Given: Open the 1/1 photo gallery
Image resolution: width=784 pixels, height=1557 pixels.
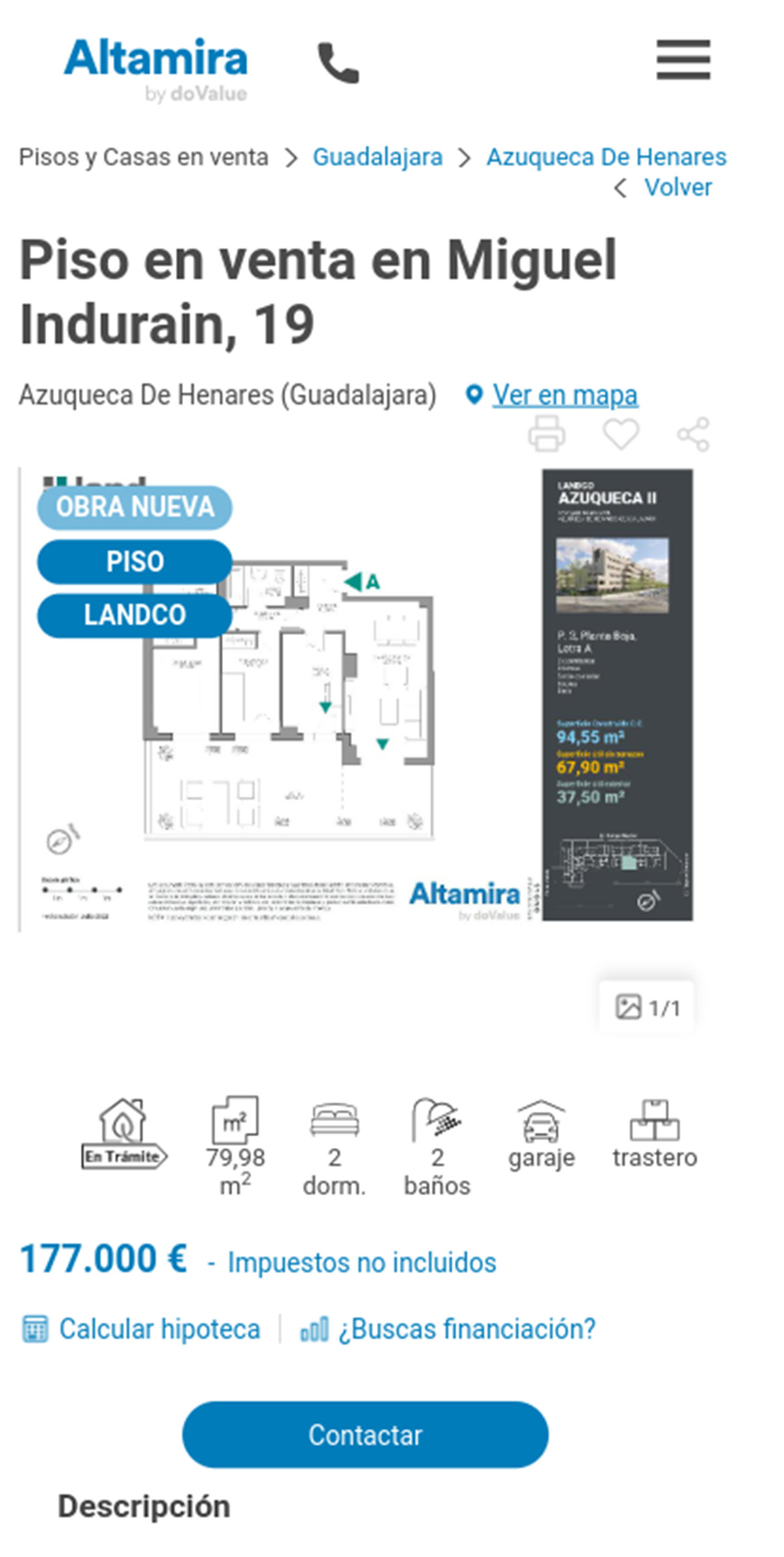Looking at the screenshot, I should [x=647, y=1008].
